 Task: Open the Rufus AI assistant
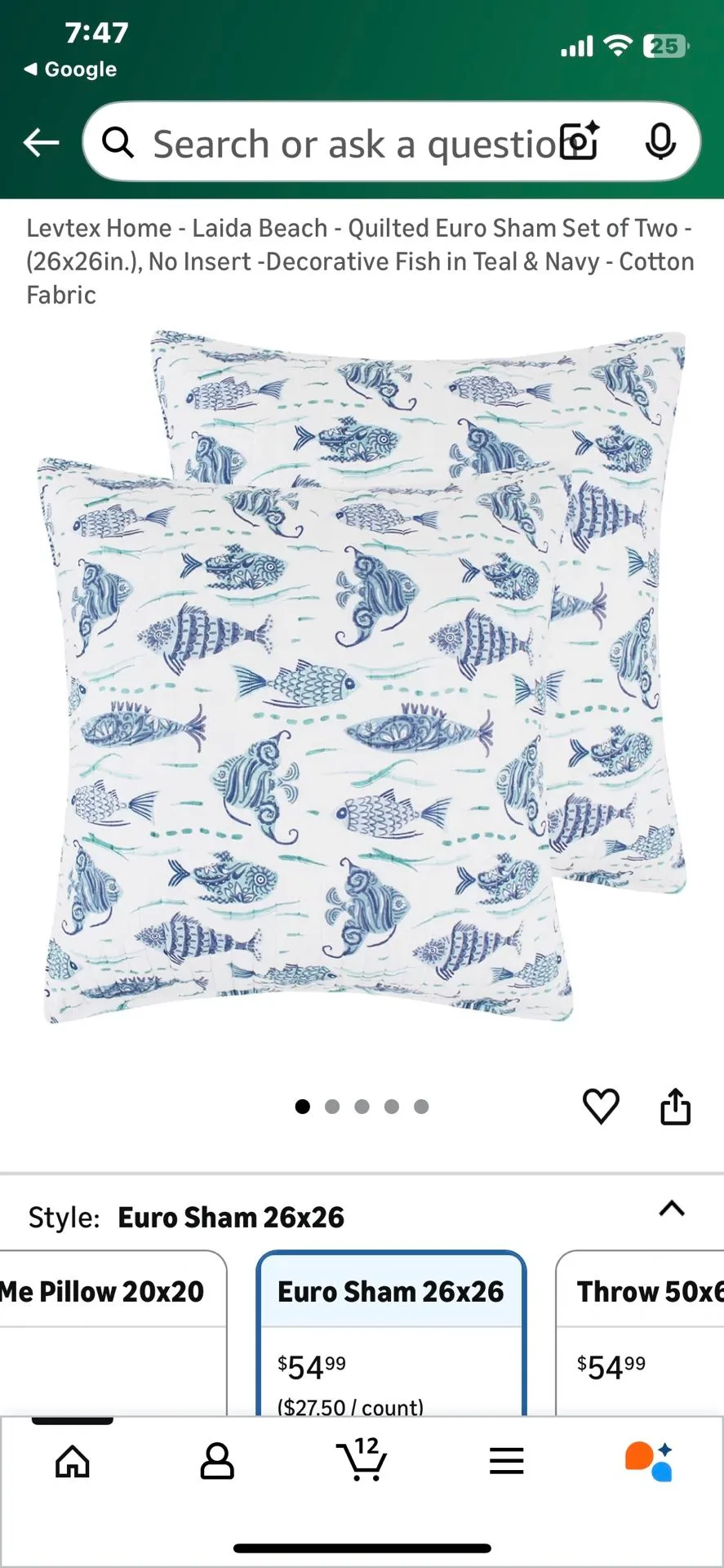[649, 1462]
